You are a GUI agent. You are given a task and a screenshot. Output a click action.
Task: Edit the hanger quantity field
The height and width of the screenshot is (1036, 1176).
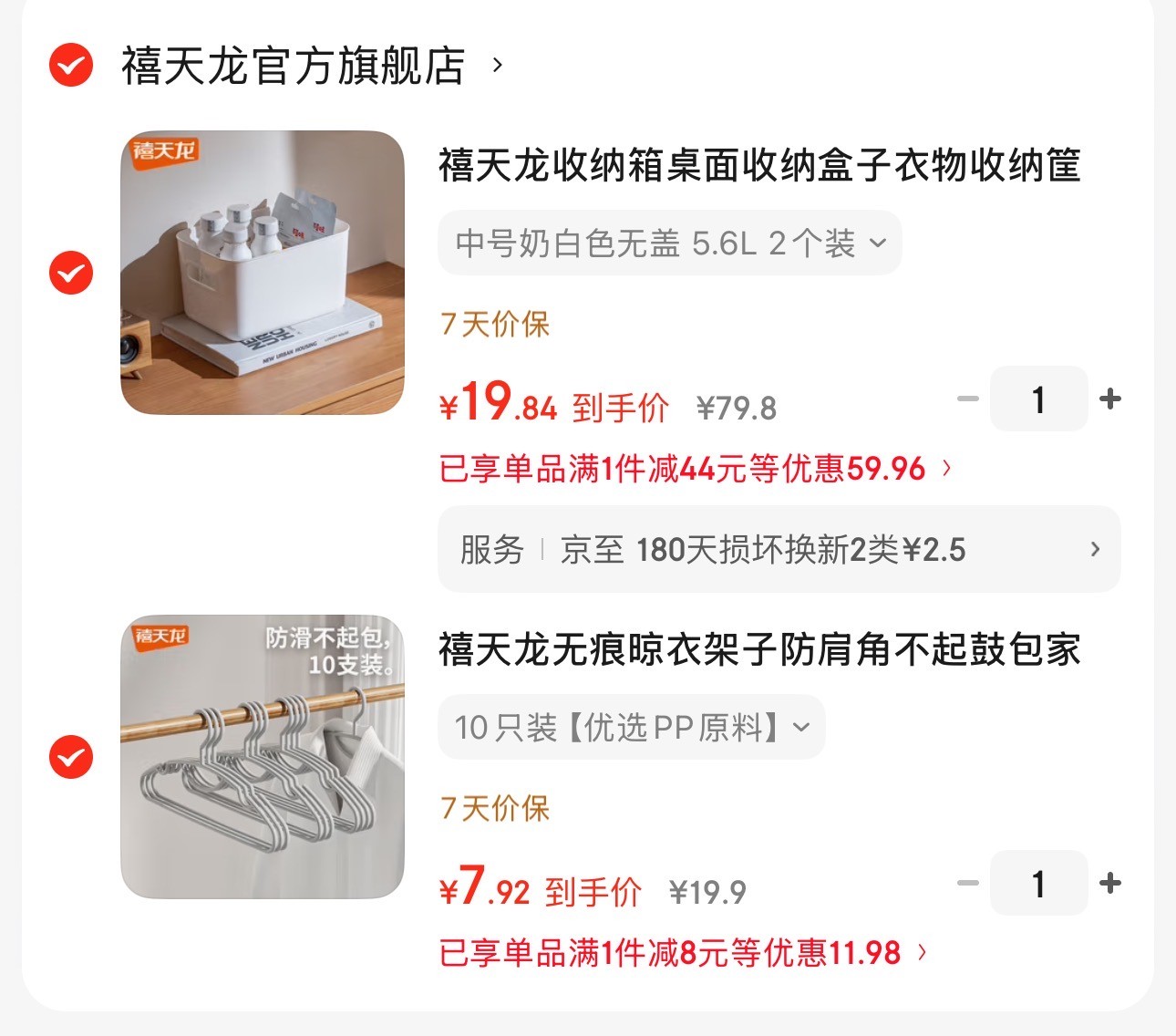click(1038, 883)
